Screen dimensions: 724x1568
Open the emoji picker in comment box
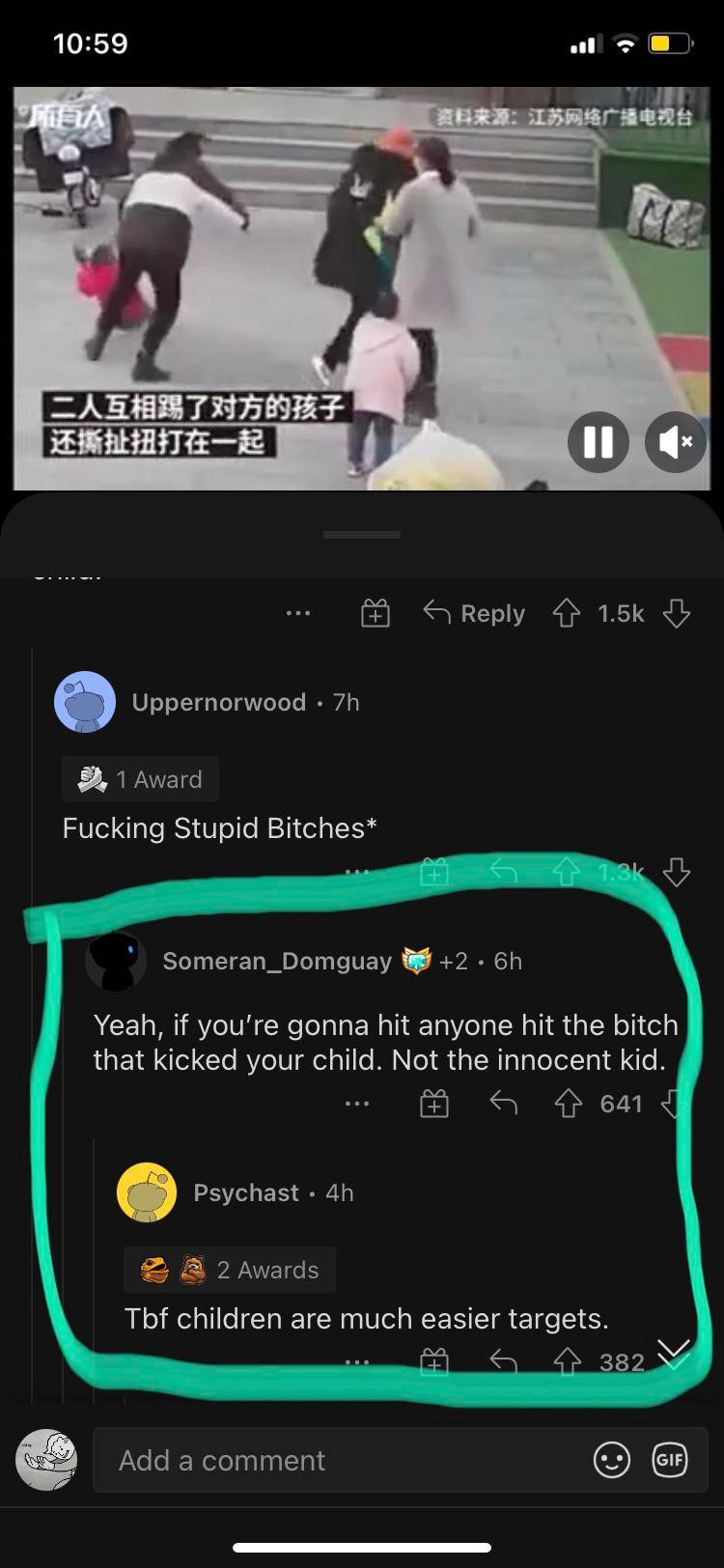pos(611,1460)
